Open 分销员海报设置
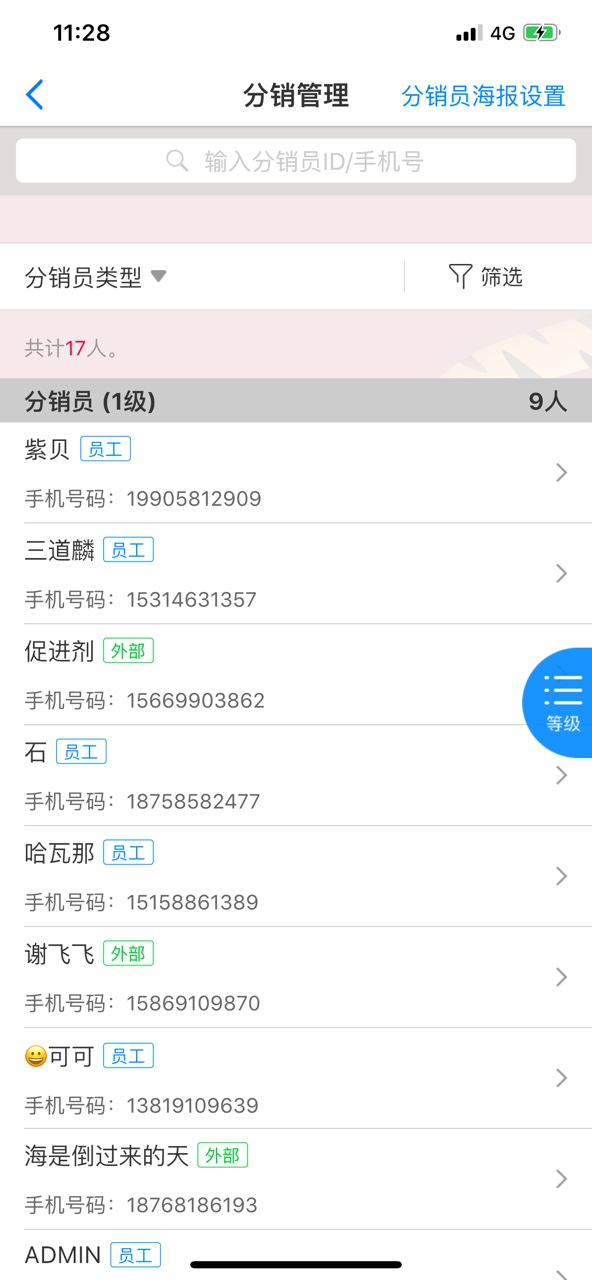 click(483, 96)
